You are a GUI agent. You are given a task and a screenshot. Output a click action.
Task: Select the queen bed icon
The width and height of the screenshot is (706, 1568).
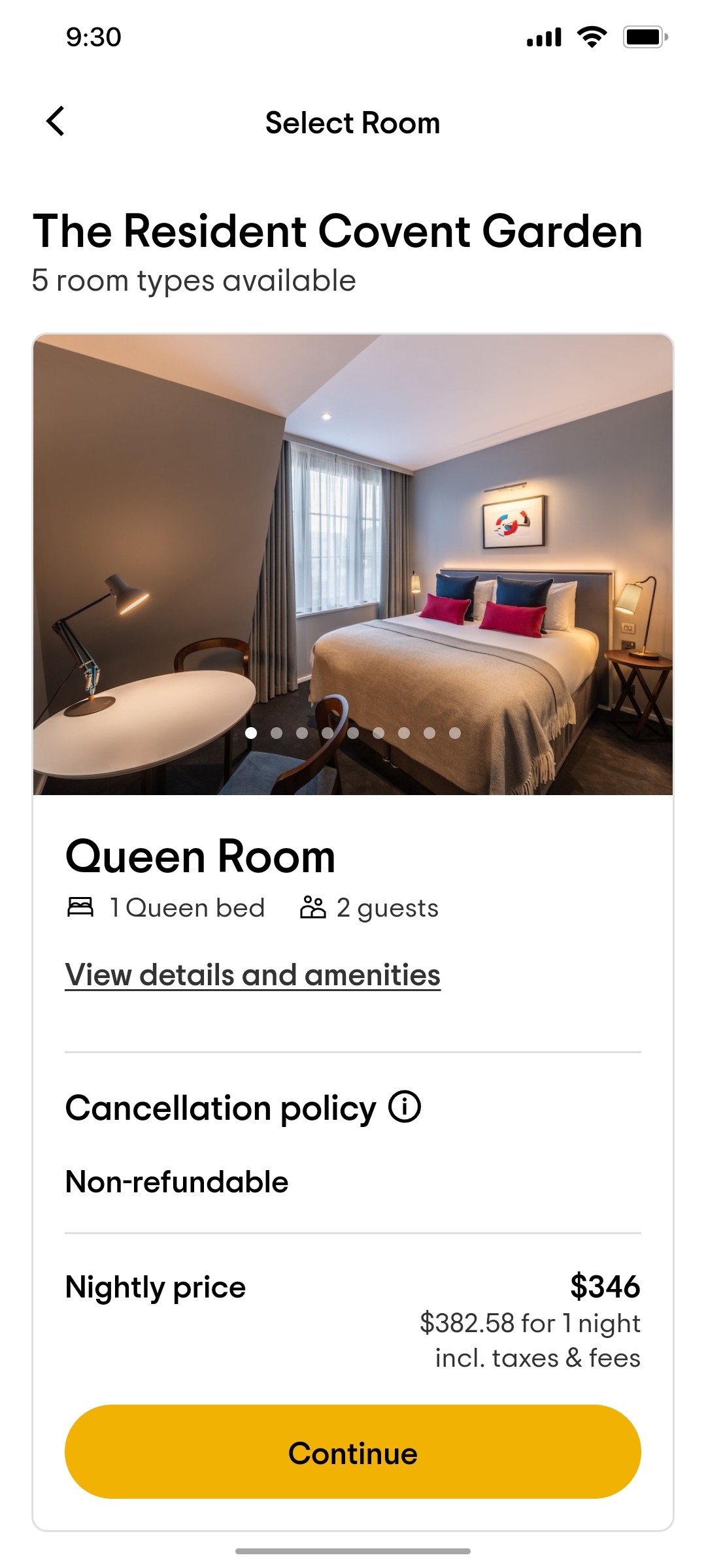pos(80,907)
